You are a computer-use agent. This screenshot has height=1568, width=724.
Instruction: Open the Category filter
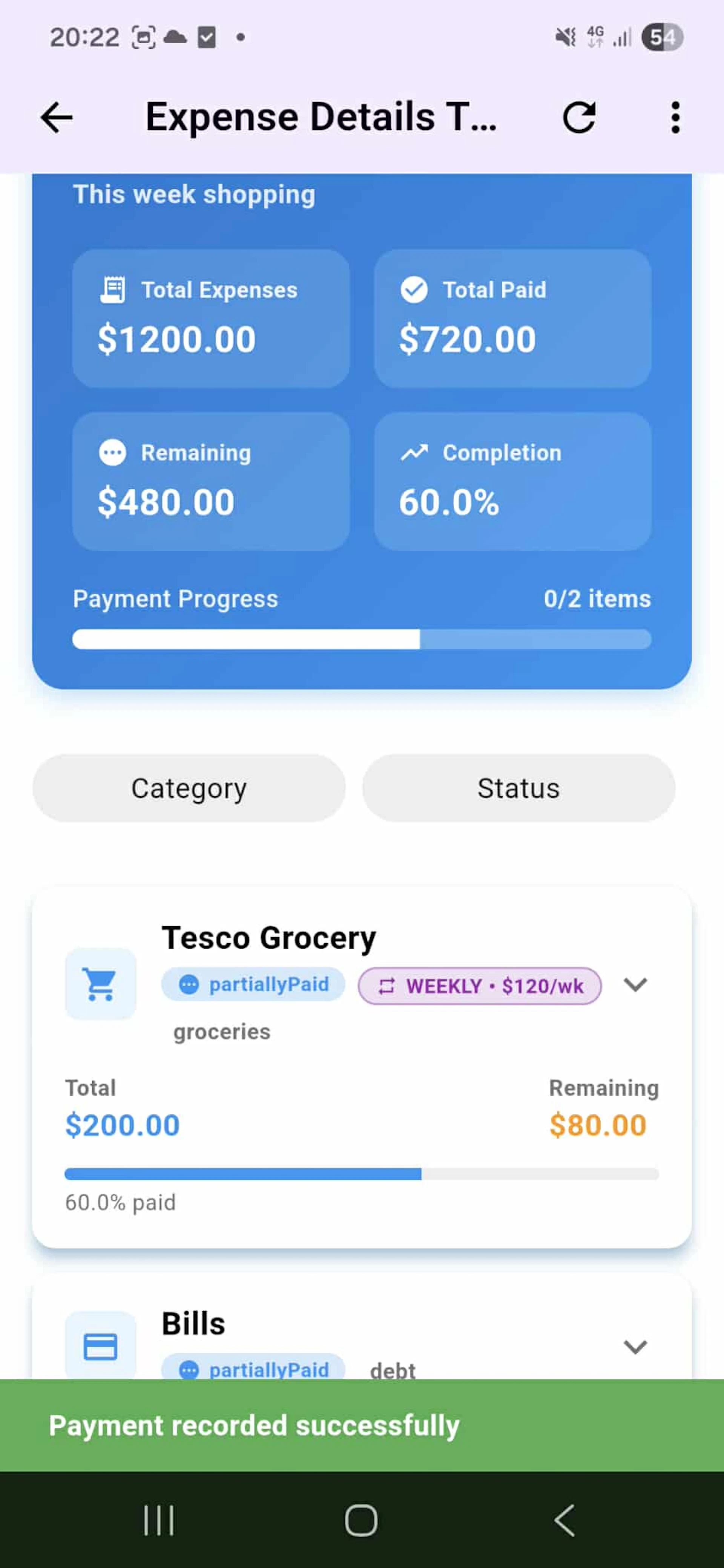(x=187, y=788)
